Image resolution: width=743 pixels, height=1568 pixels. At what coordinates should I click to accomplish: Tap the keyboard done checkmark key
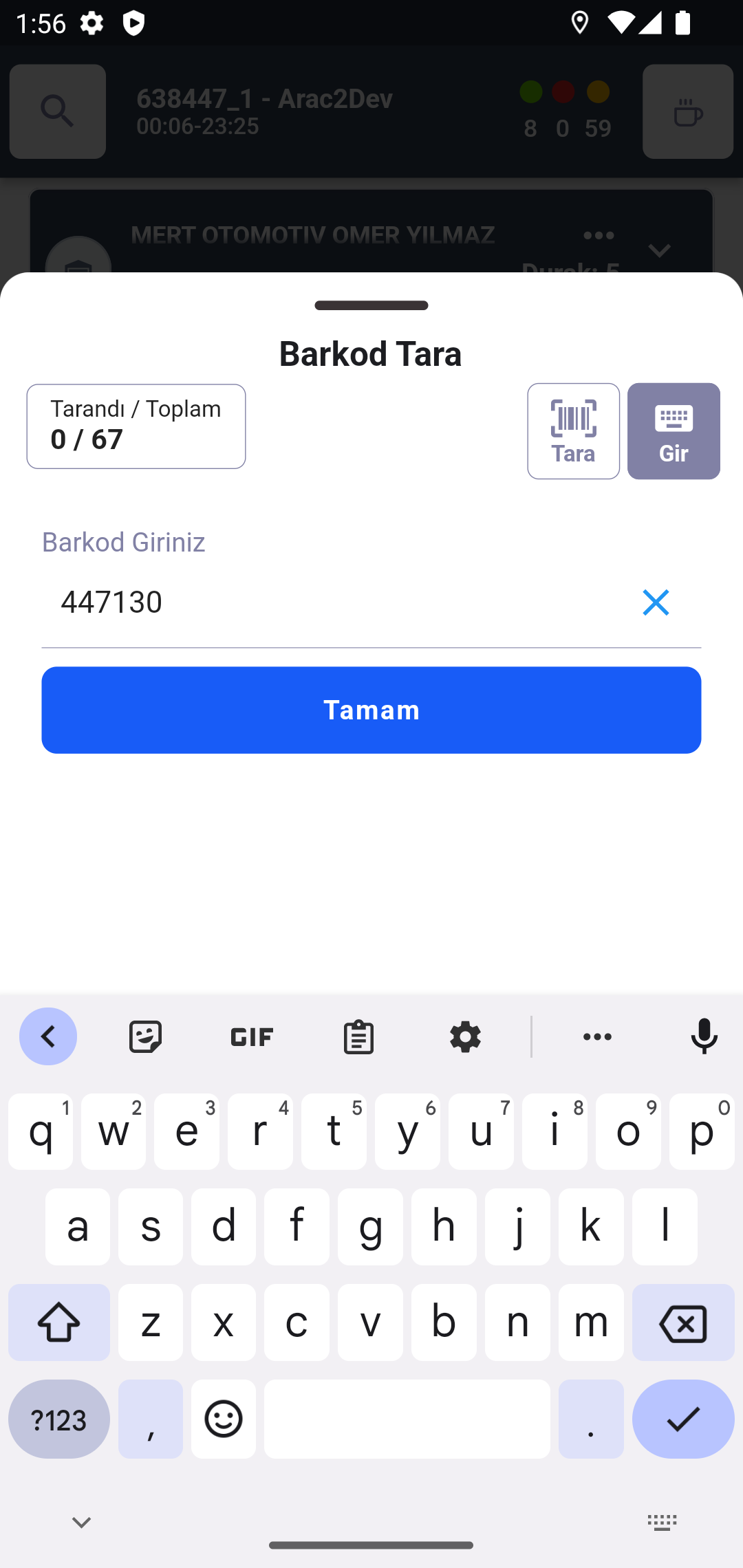tap(682, 1419)
